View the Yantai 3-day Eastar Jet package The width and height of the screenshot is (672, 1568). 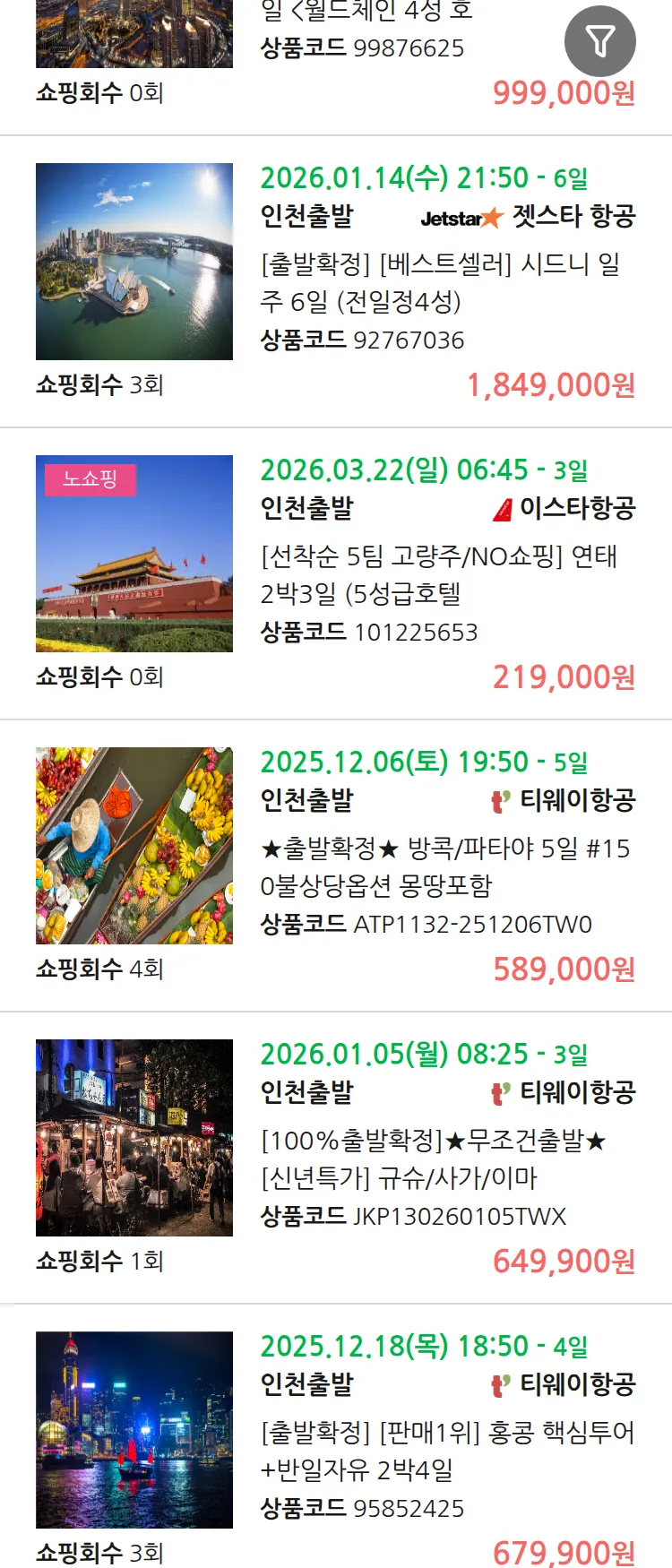[x=438, y=574]
